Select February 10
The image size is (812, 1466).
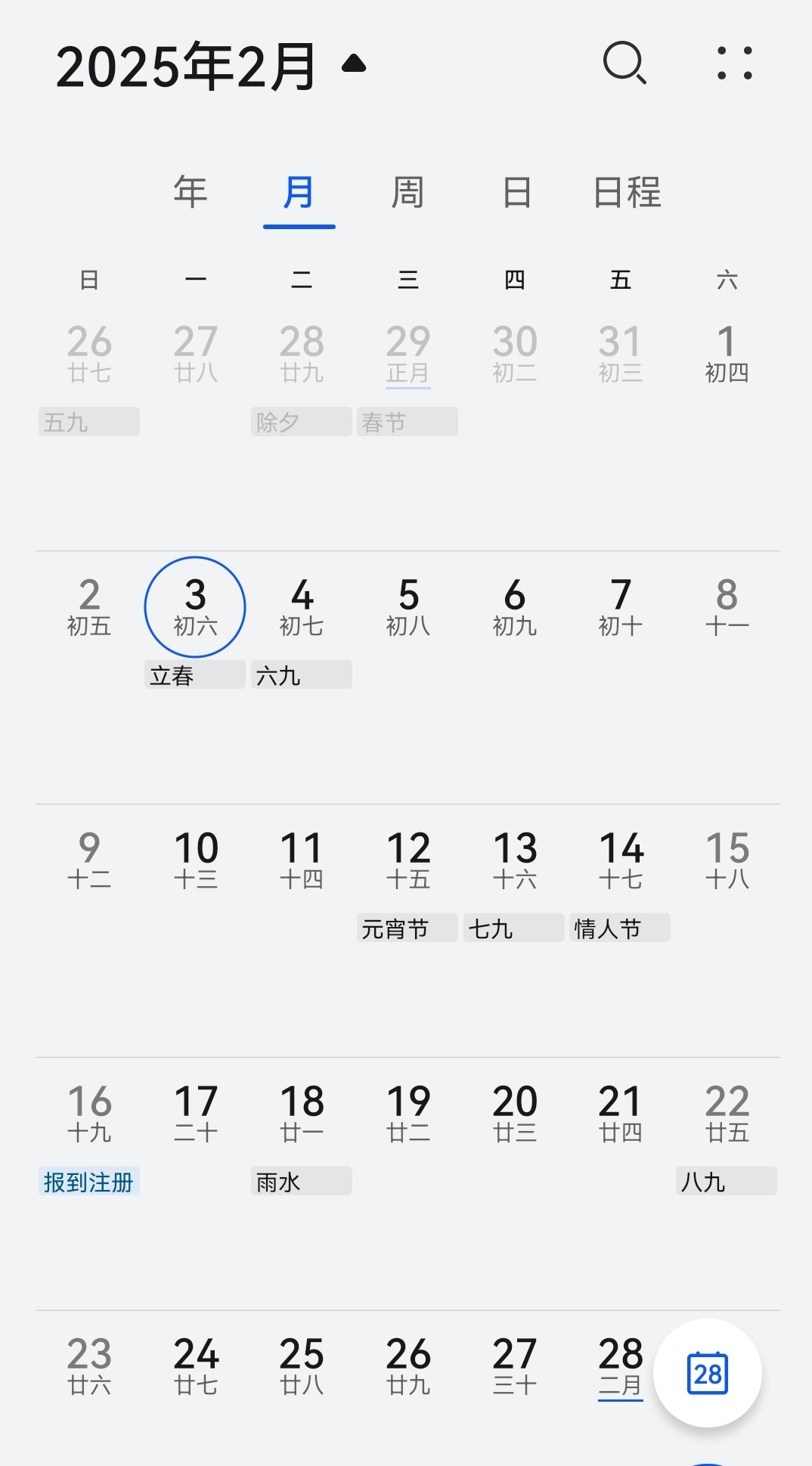tap(196, 860)
